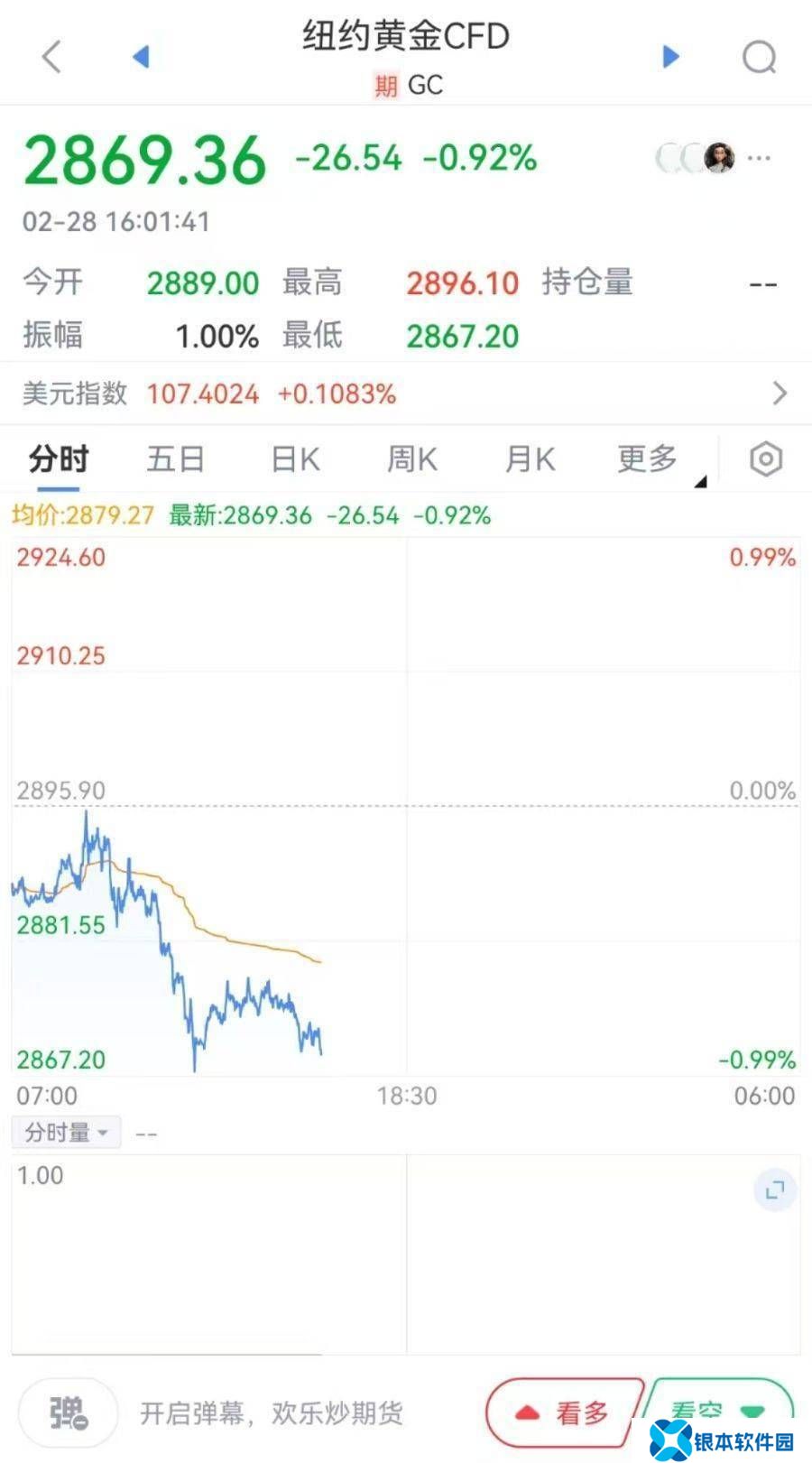This screenshot has height=1463, width=812.
Task: Open the 分时量 indicator dropdown
Action: click(66, 1132)
